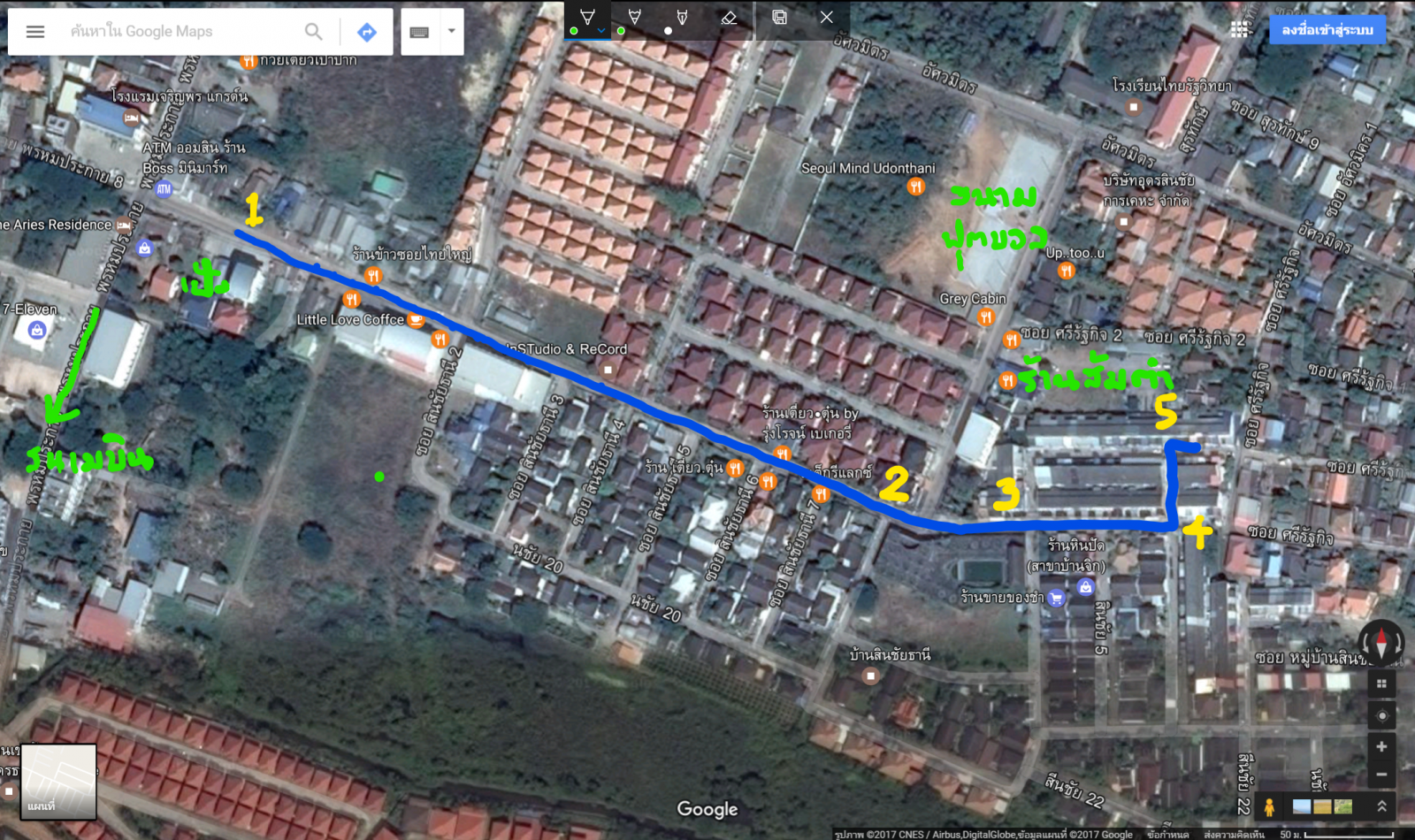This screenshot has width=1415, height=840.
Task: Switch to map view via layer thumbnail
Action: (58, 782)
